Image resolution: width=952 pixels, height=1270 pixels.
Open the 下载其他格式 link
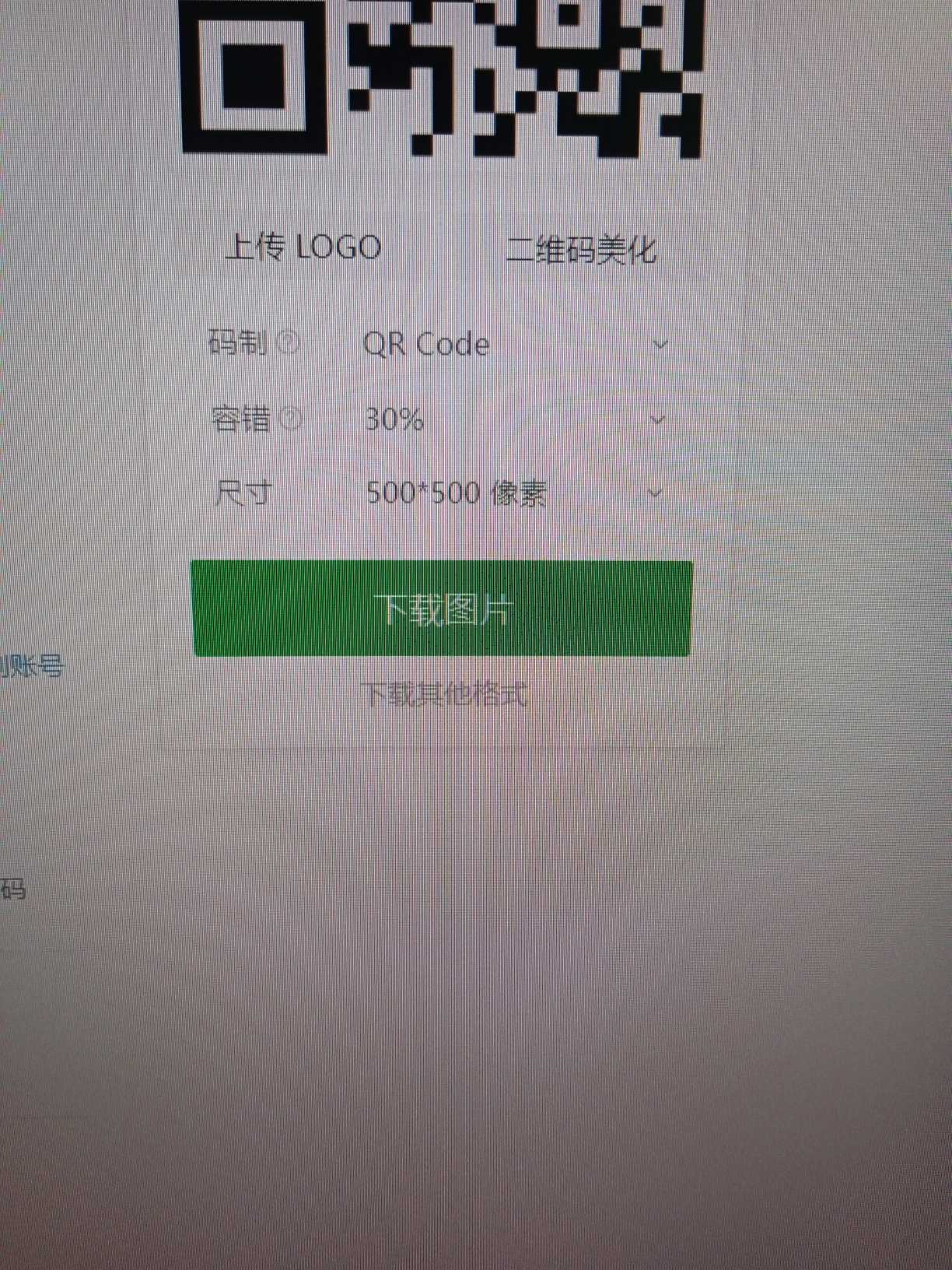coord(445,693)
